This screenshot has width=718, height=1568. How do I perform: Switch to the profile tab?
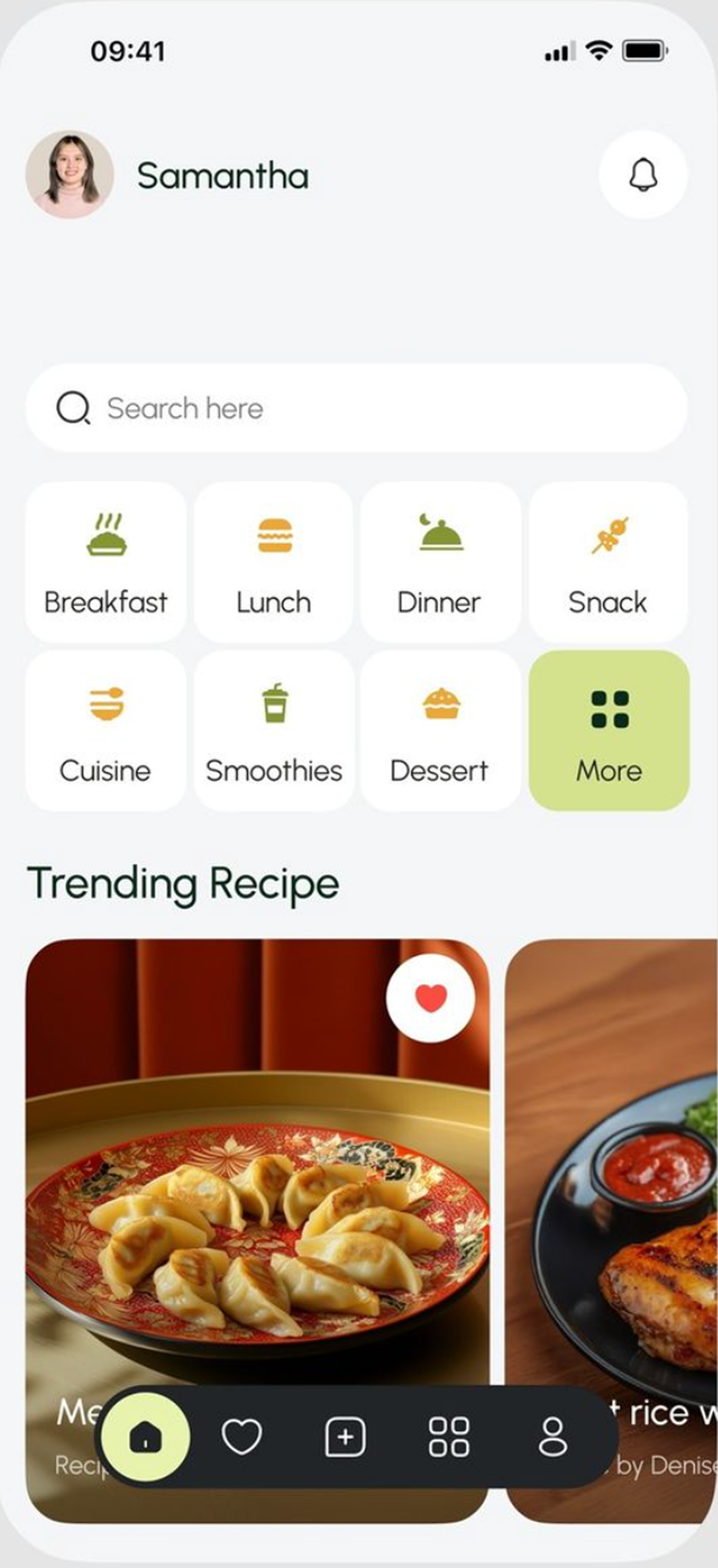tap(552, 1438)
